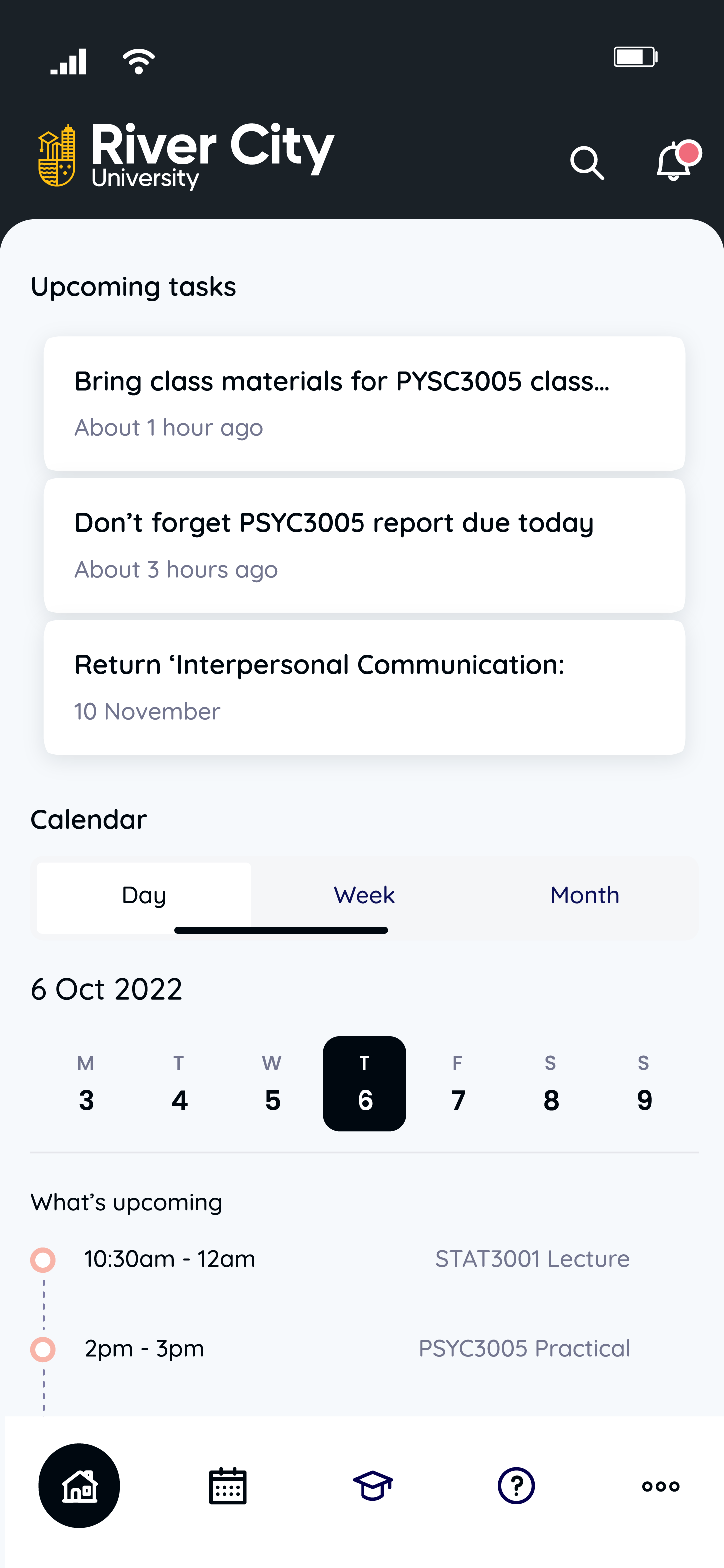Image resolution: width=724 pixels, height=1568 pixels.
Task: Open the Return 'Interpersonal Communication' task
Action: coord(364,687)
